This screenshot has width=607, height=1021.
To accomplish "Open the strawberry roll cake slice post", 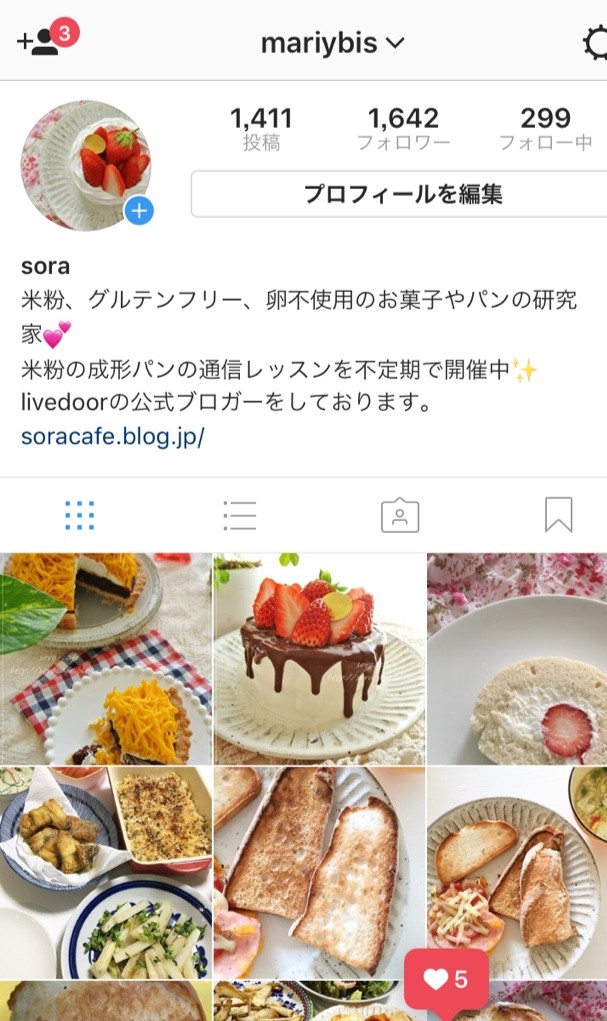I will (x=517, y=658).
